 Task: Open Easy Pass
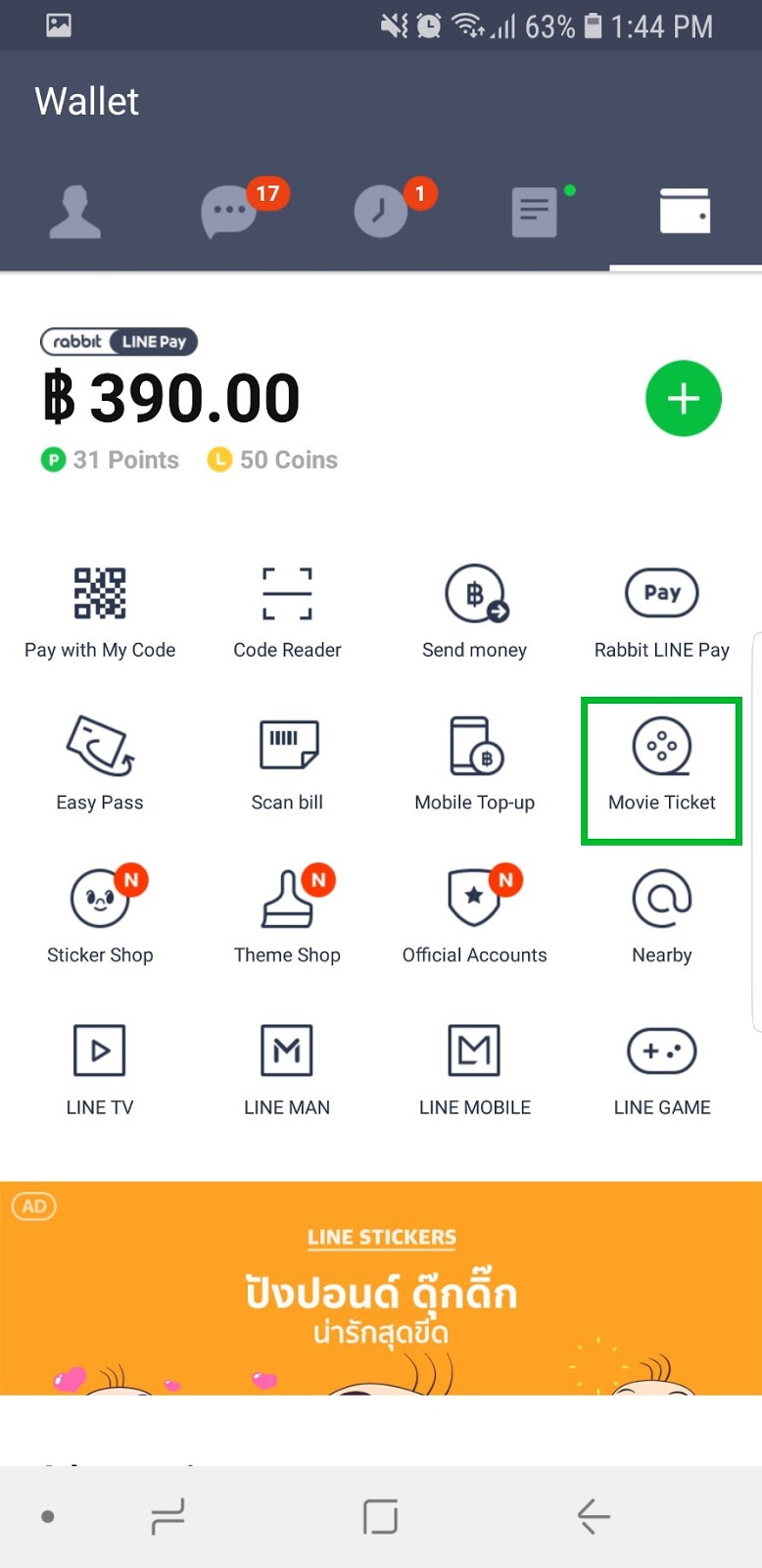click(100, 764)
